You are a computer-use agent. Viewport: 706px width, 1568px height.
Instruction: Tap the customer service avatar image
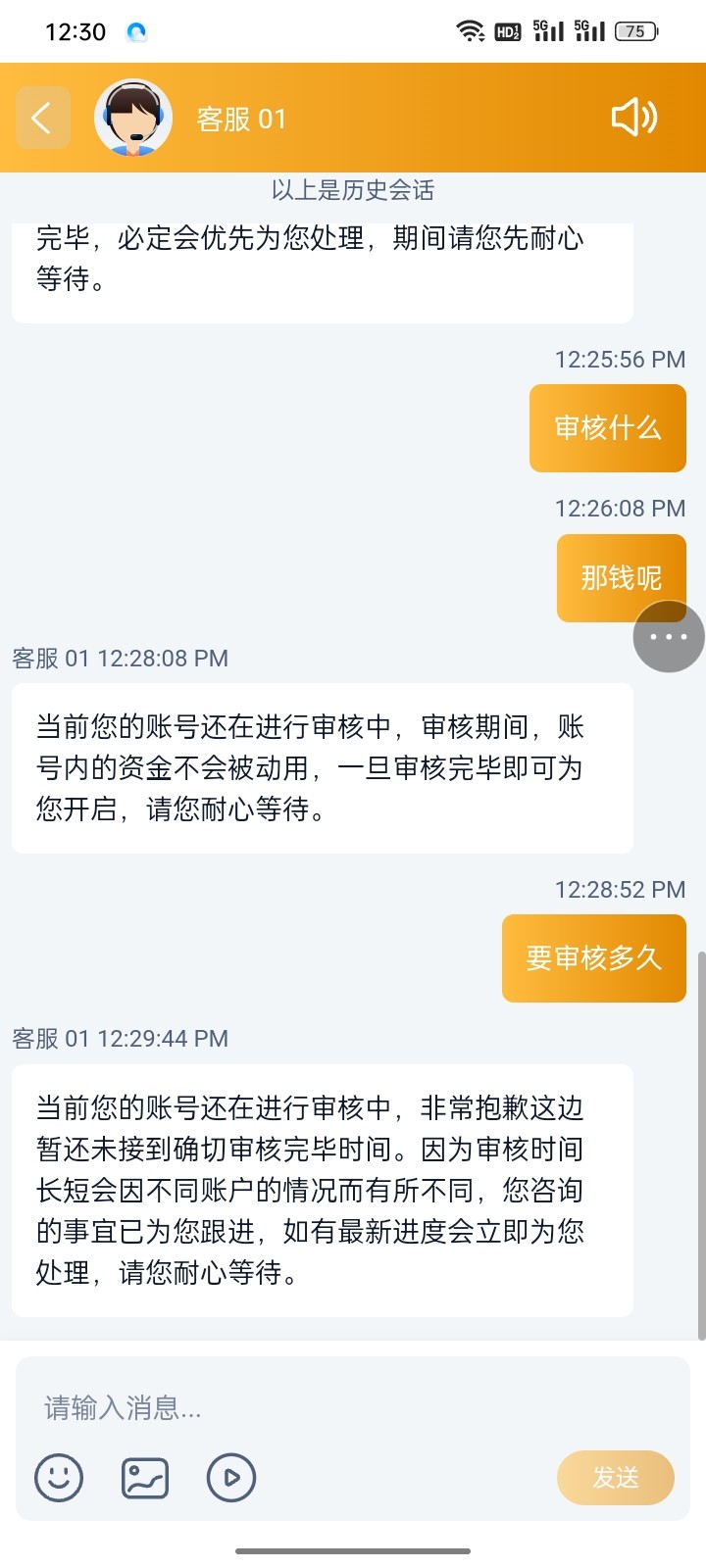coord(132,117)
